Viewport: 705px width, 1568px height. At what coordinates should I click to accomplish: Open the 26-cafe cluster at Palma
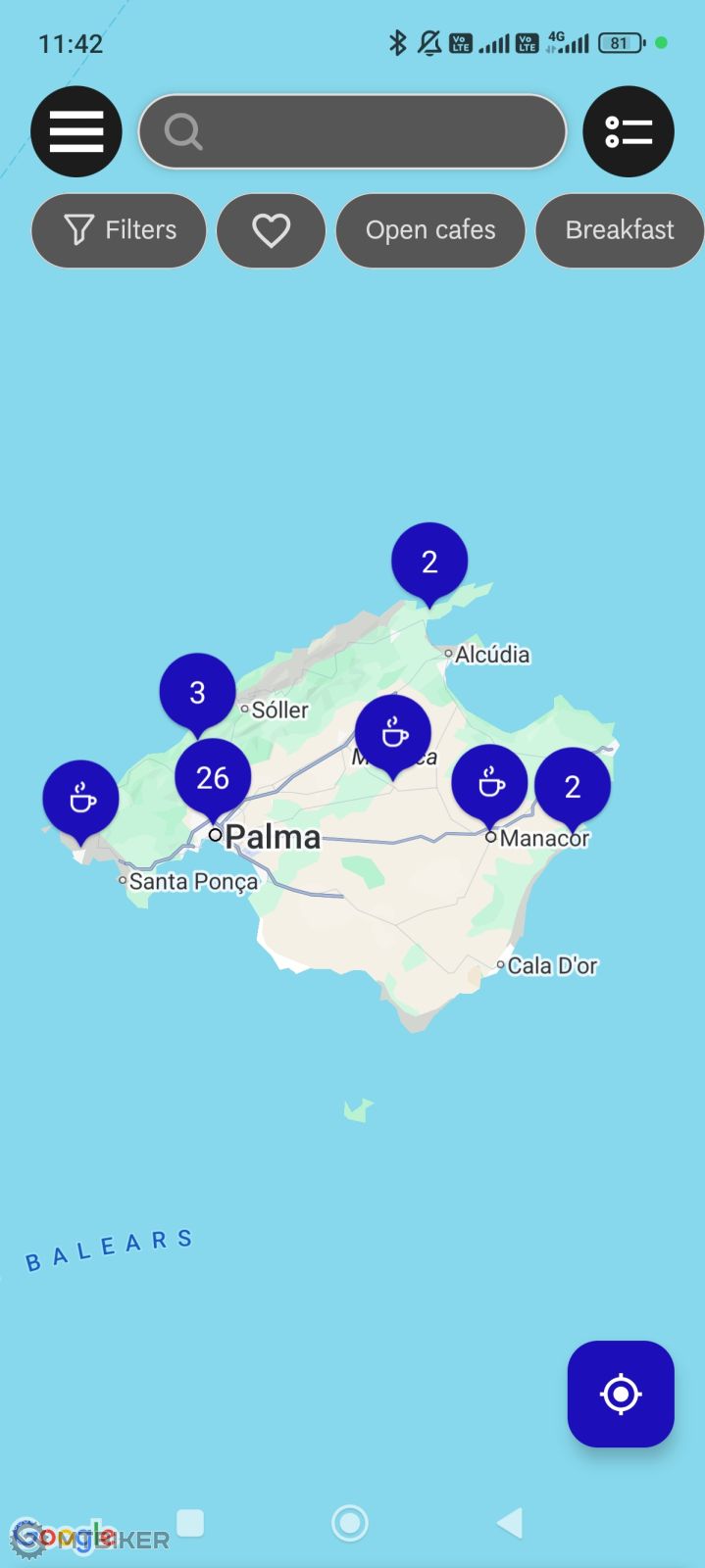pyautogui.click(x=213, y=777)
